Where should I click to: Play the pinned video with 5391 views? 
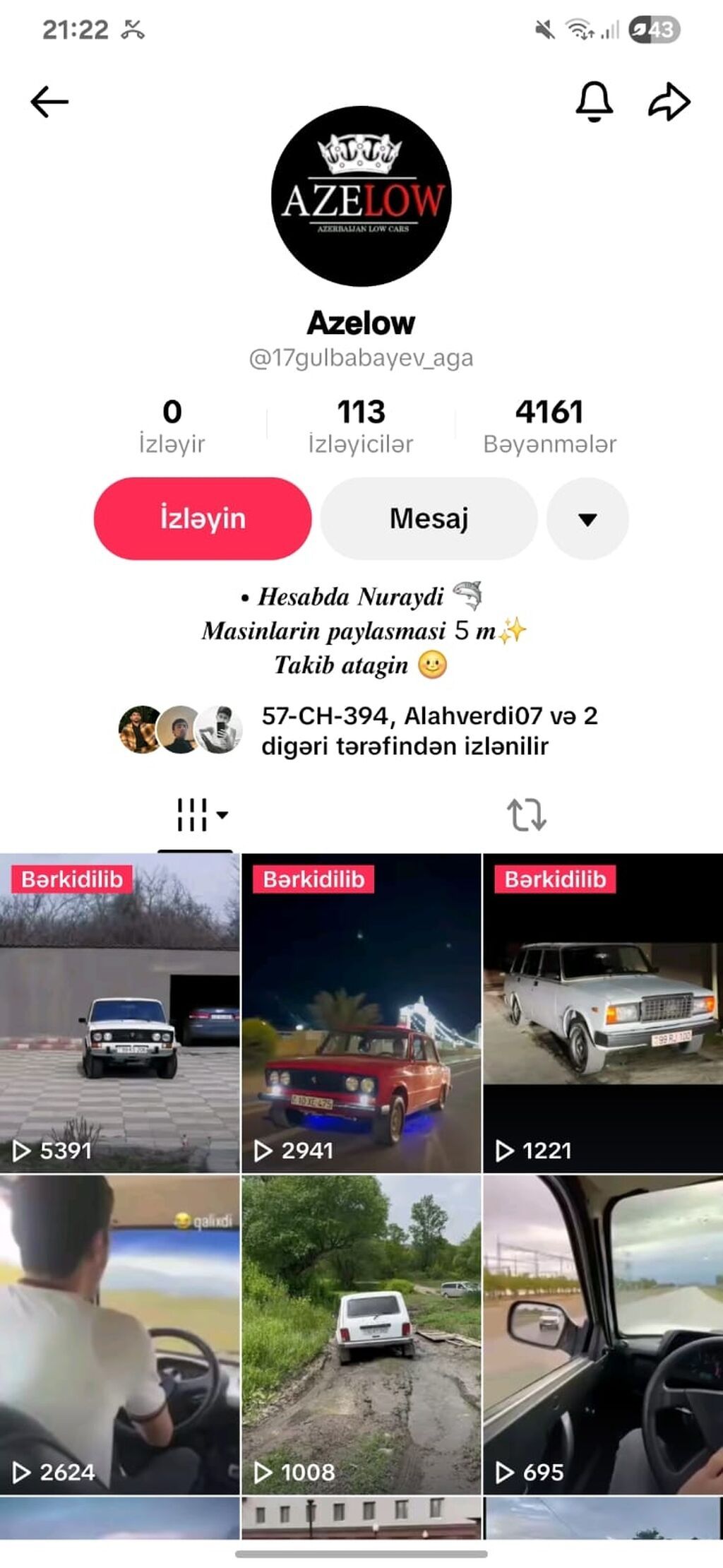pos(120,1013)
